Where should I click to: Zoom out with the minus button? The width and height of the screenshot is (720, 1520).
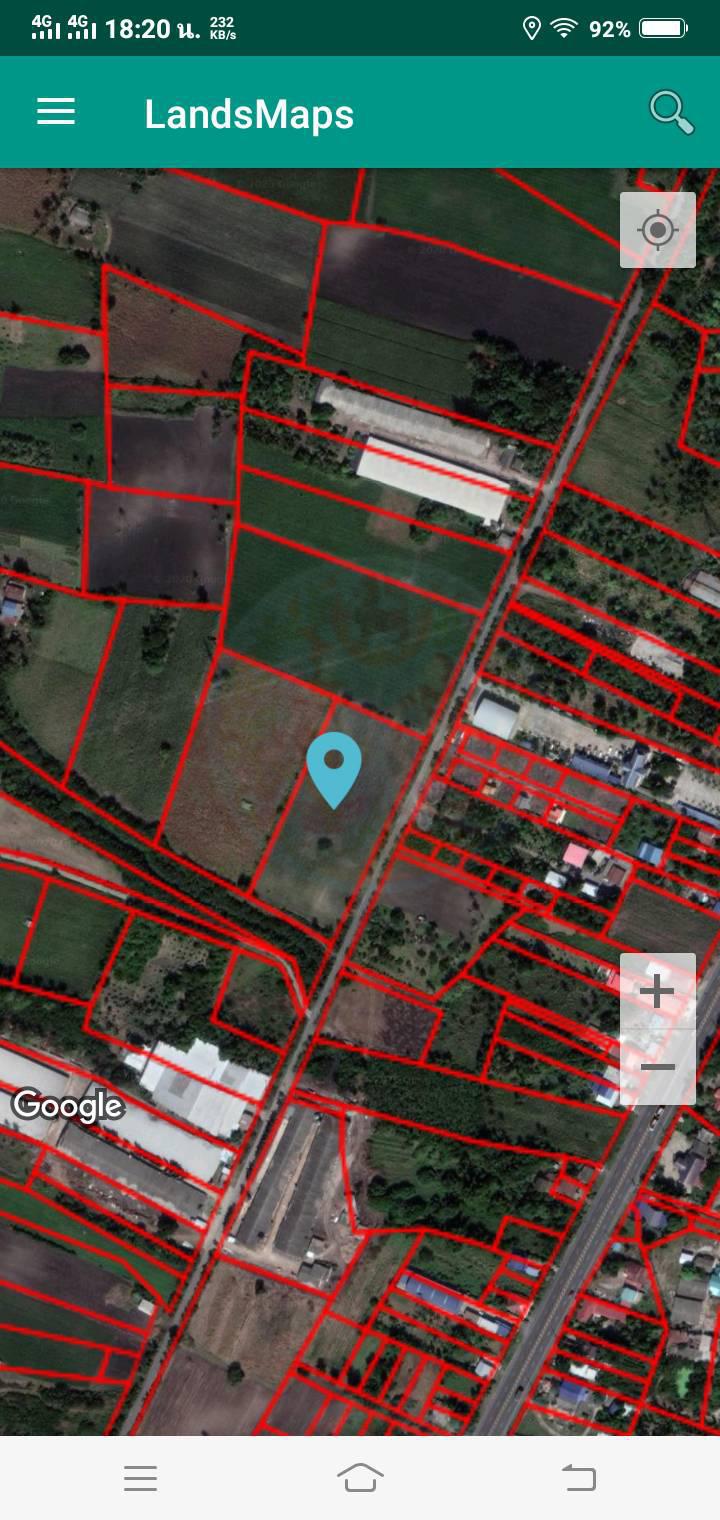pos(658,1067)
